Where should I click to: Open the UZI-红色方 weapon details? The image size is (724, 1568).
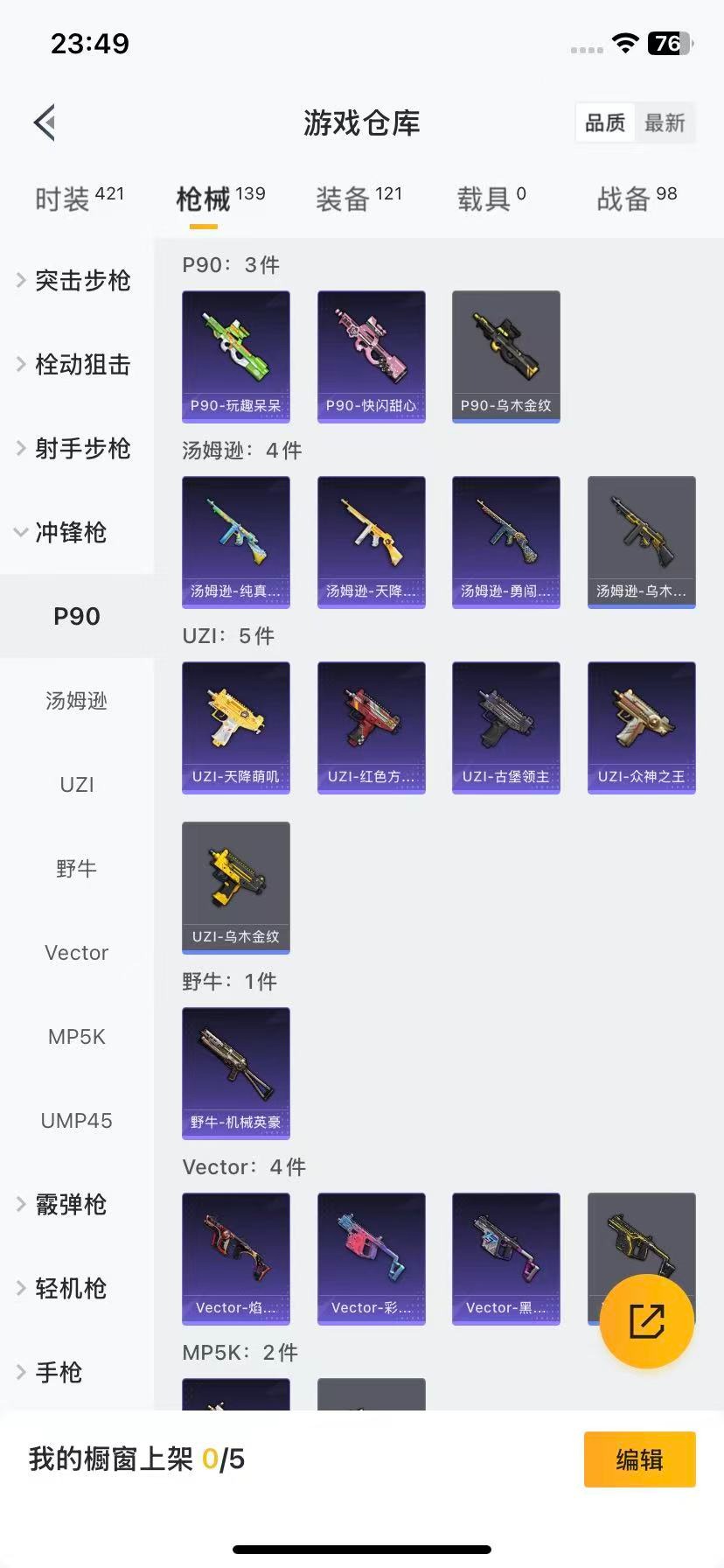(371, 727)
